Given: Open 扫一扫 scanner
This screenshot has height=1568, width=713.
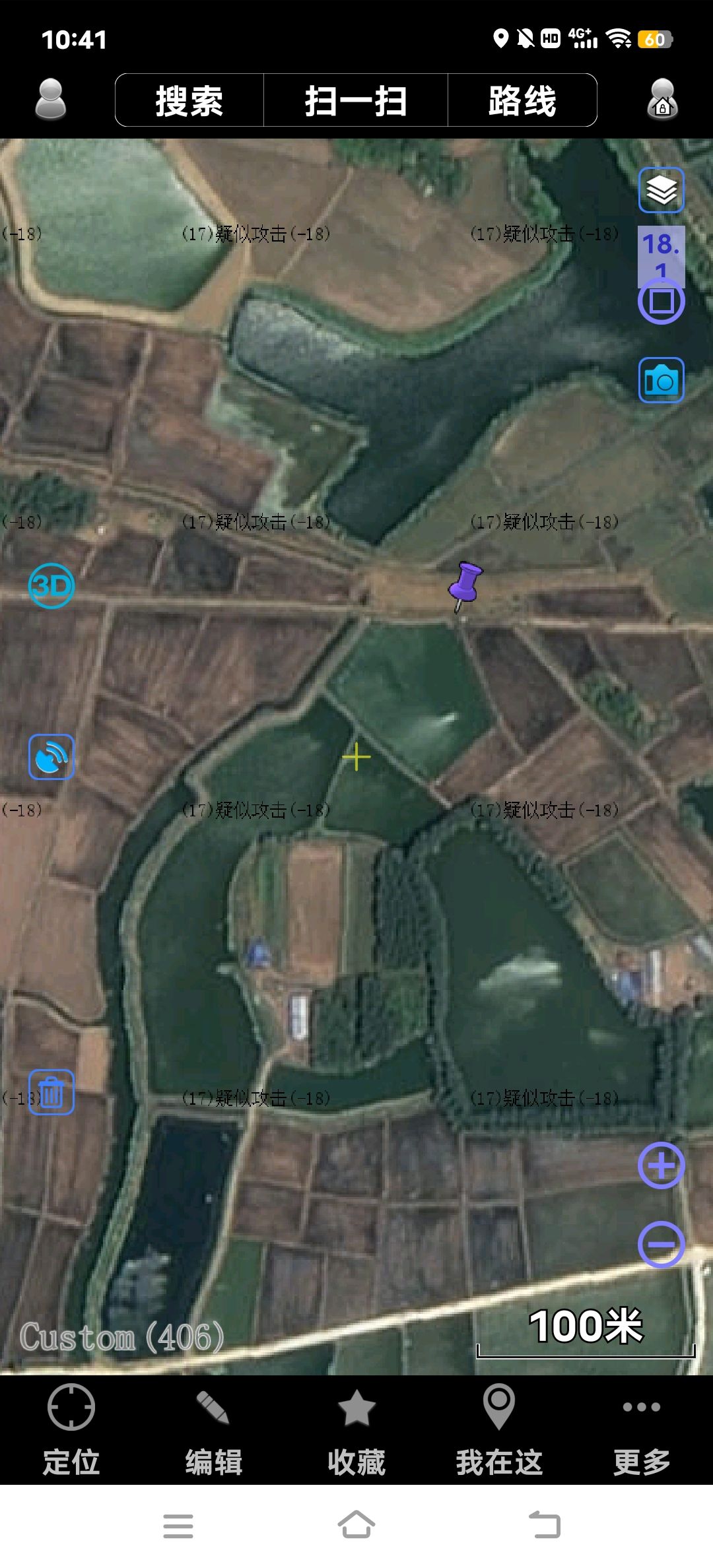Looking at the screenshot, I should [x=356, y=100].
